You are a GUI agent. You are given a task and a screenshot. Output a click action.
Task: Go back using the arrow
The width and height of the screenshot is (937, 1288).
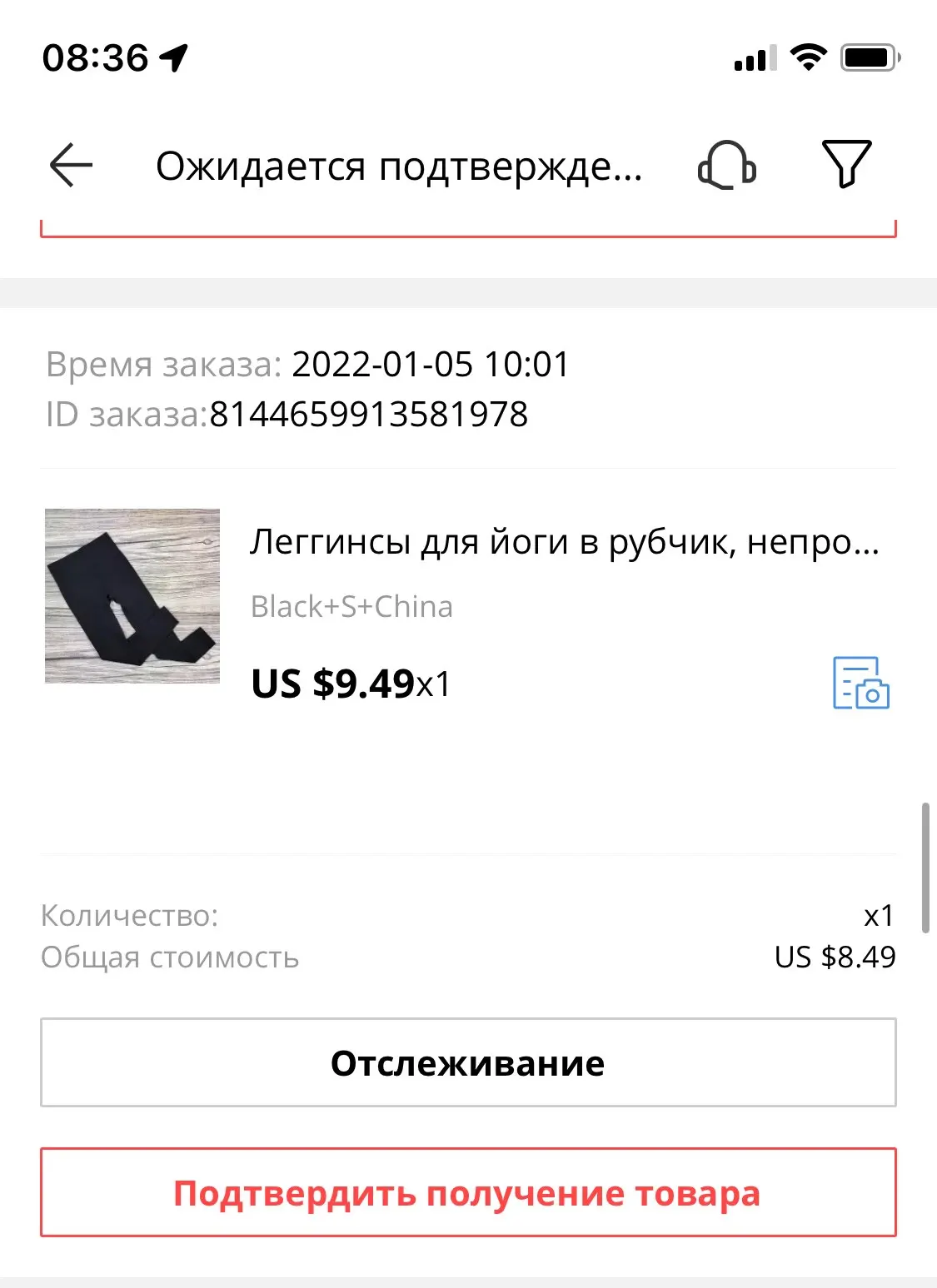click(x=71, y=165)
